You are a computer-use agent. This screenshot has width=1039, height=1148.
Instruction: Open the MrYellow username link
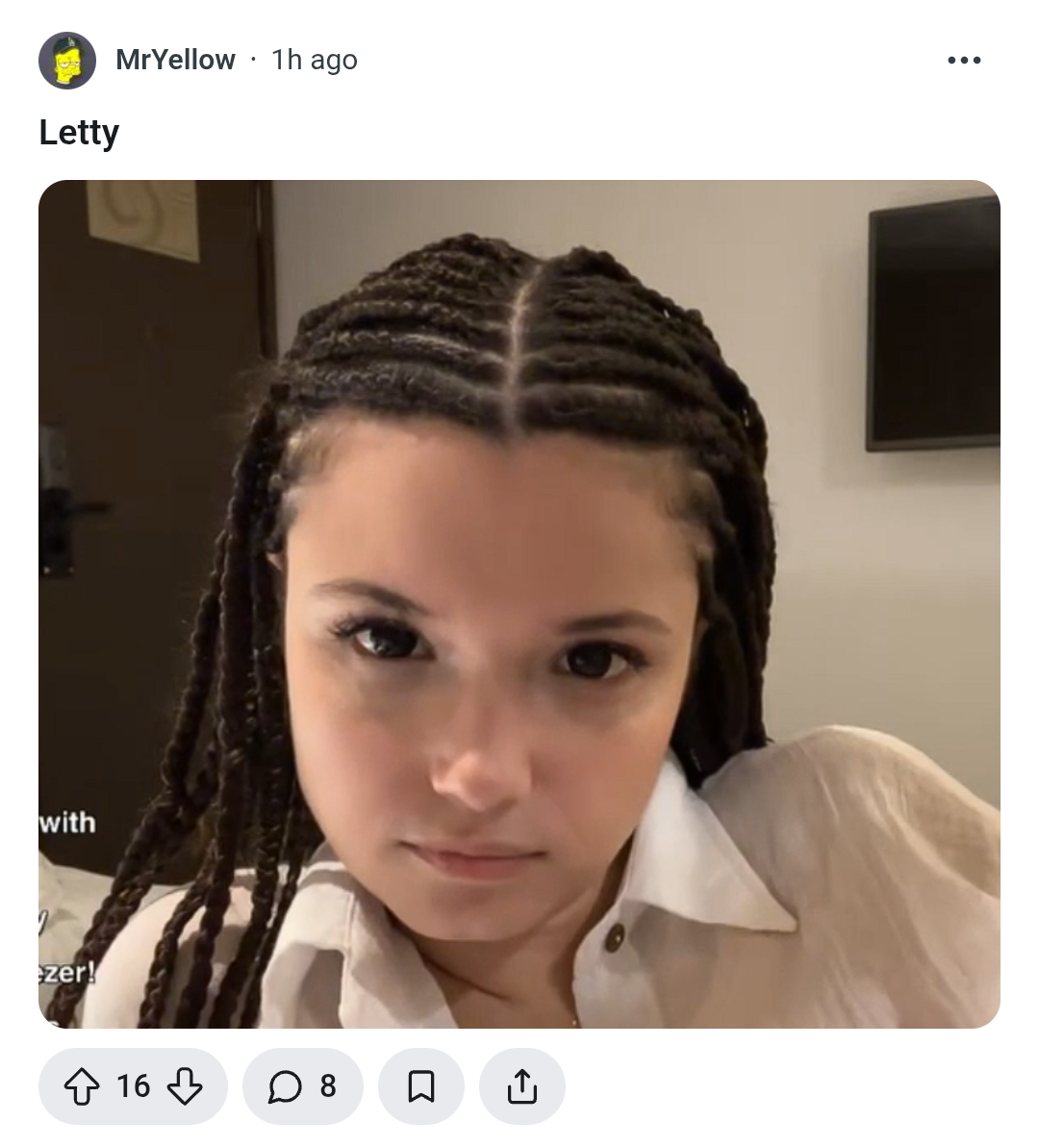click(x=176, y=60)
